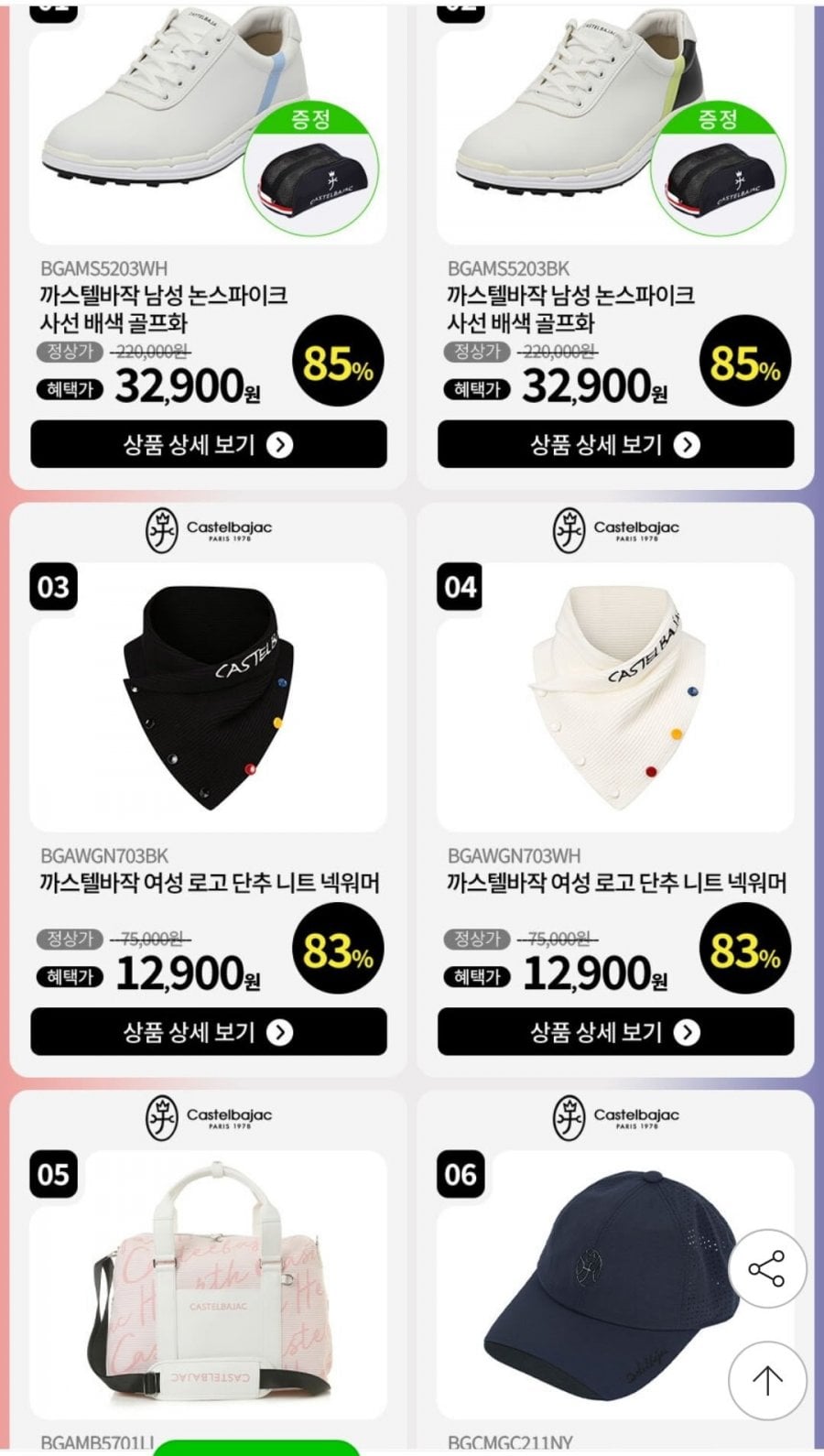Open details button for BGAWGN703BK neck warmer

point(209,1032)
